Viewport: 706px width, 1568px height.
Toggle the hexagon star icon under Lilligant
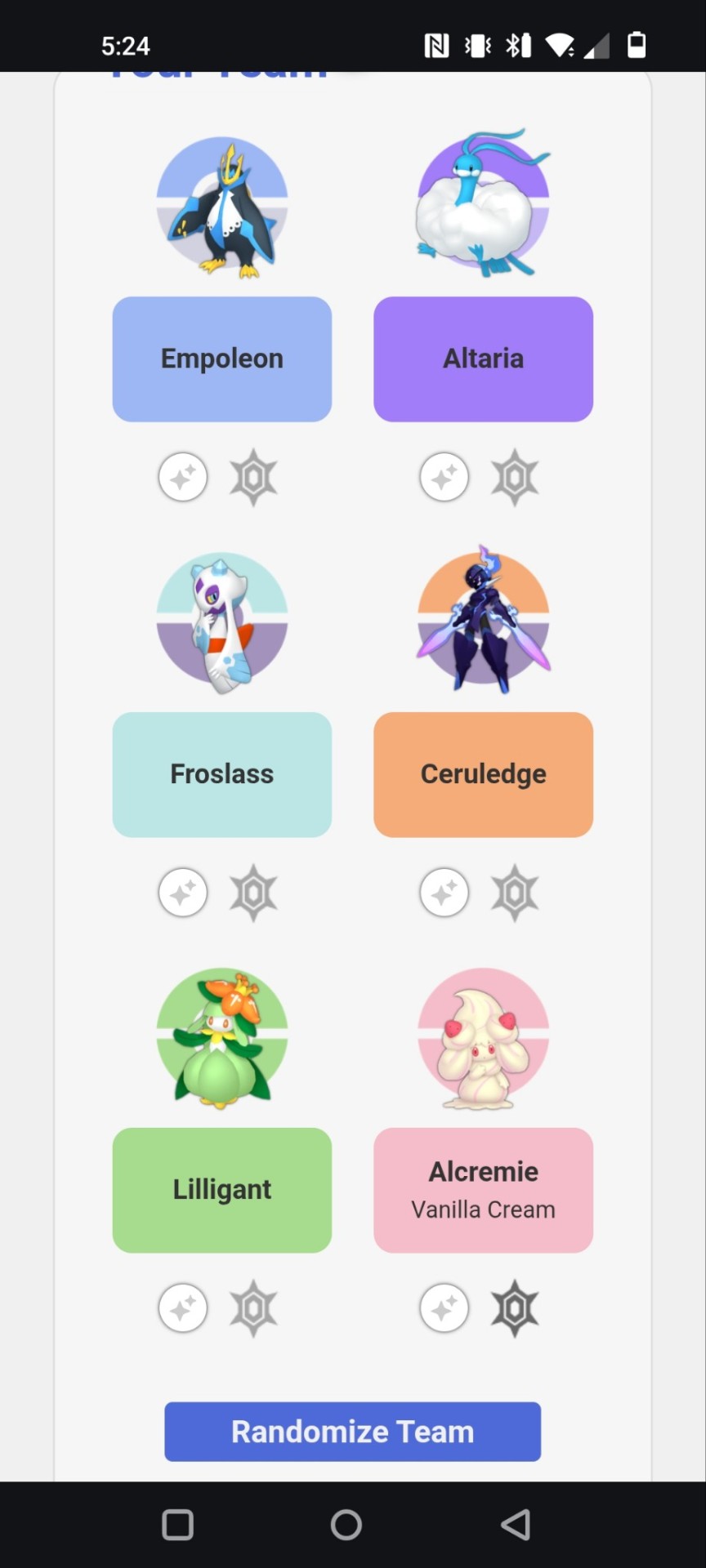[x=253, y=1309]
